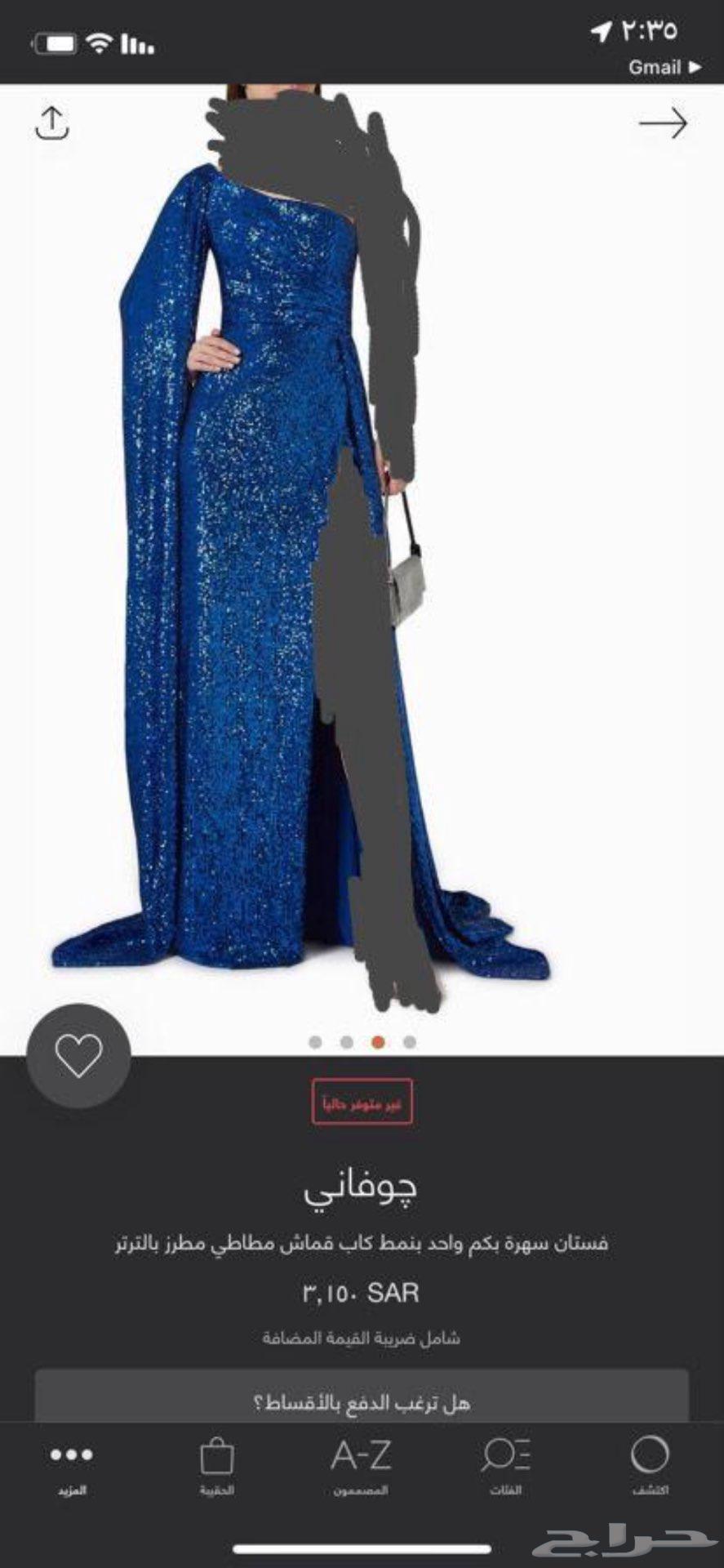Go to the اكتشف (Discover) tab
This screenshot has width=724, height=1568.
[x=650, y=1466]
